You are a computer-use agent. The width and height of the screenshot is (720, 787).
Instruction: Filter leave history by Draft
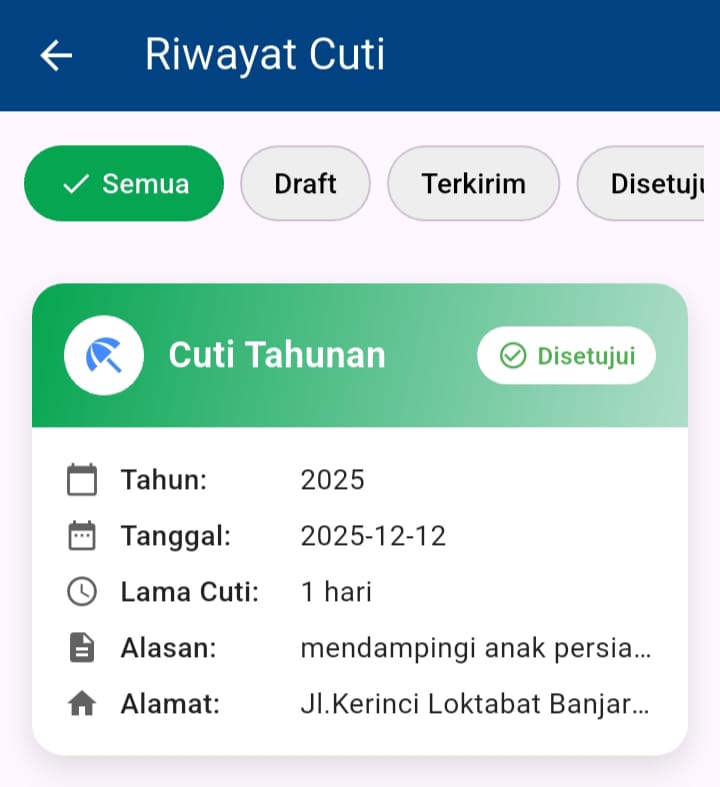pos(305,184)
